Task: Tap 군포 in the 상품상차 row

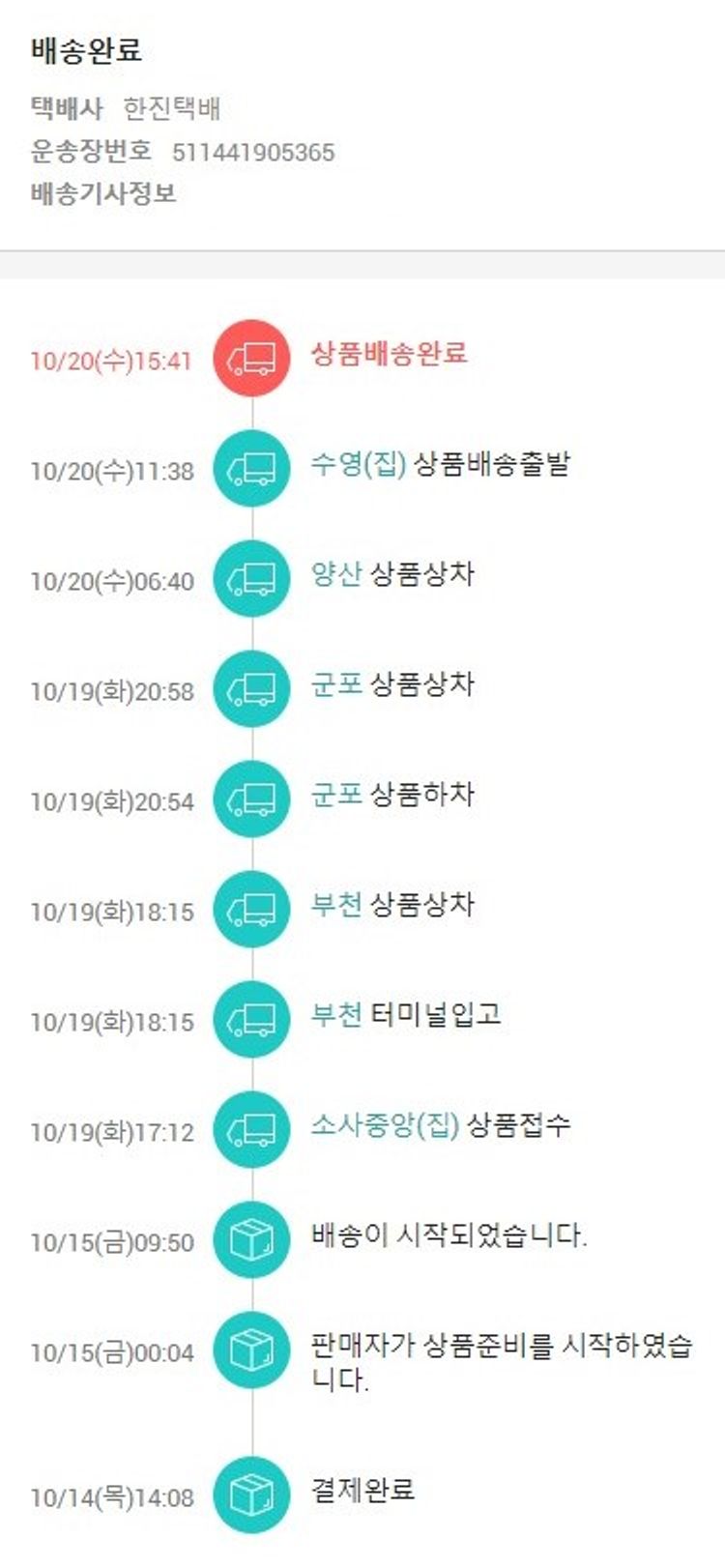Action: [335, 684]
